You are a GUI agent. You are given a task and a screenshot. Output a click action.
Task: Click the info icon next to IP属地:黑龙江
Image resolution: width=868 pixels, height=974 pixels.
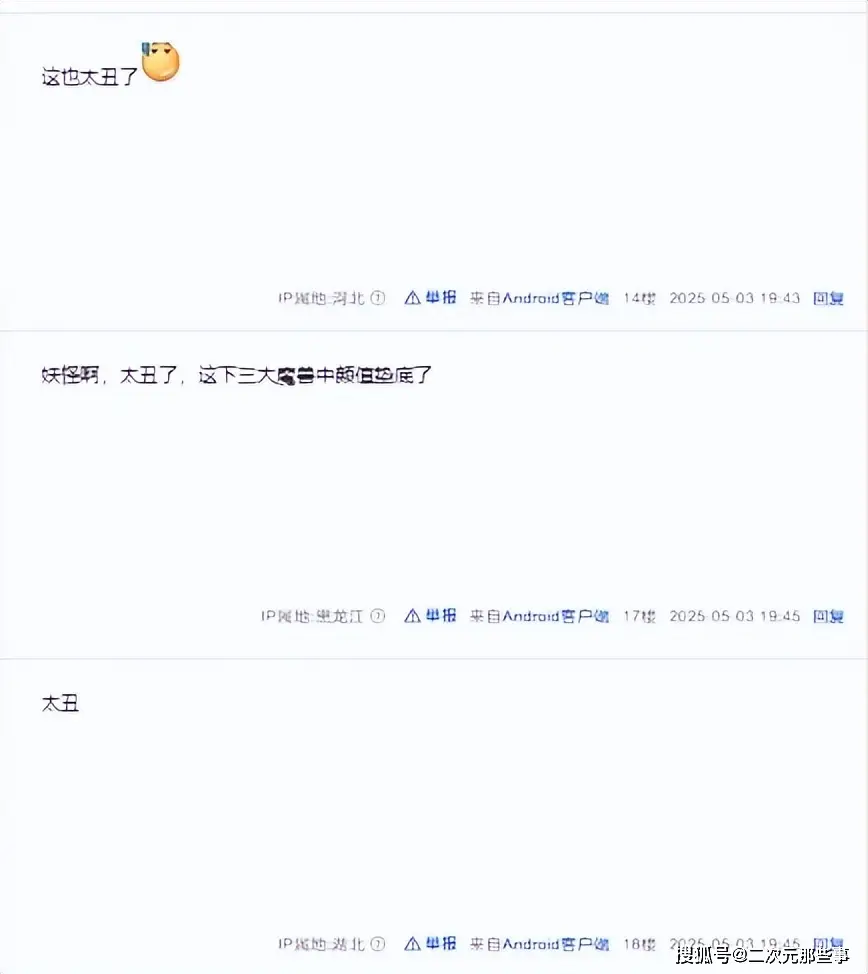(380, 616)
